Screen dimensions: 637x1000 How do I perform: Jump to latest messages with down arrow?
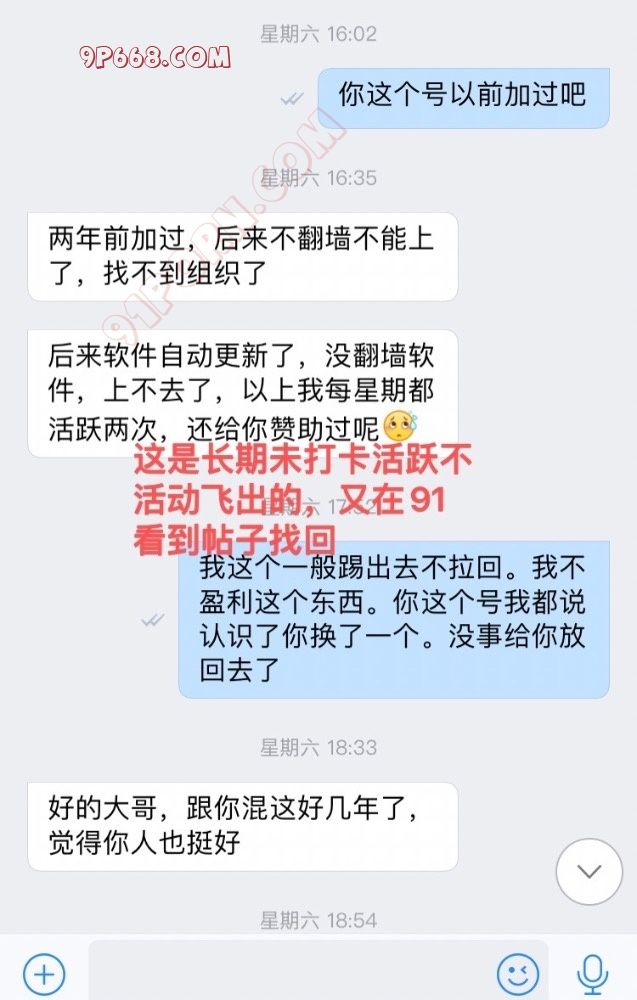[589, 871]
